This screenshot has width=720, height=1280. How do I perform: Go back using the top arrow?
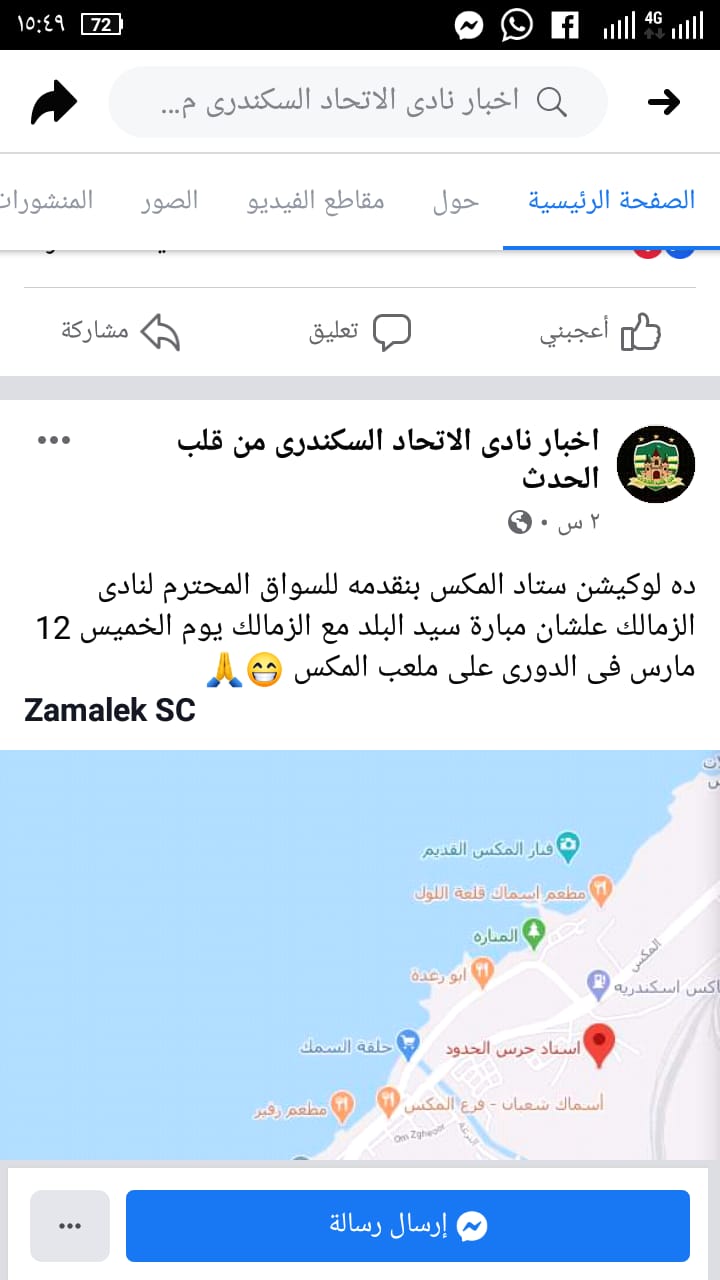click(x=664, y=101)
